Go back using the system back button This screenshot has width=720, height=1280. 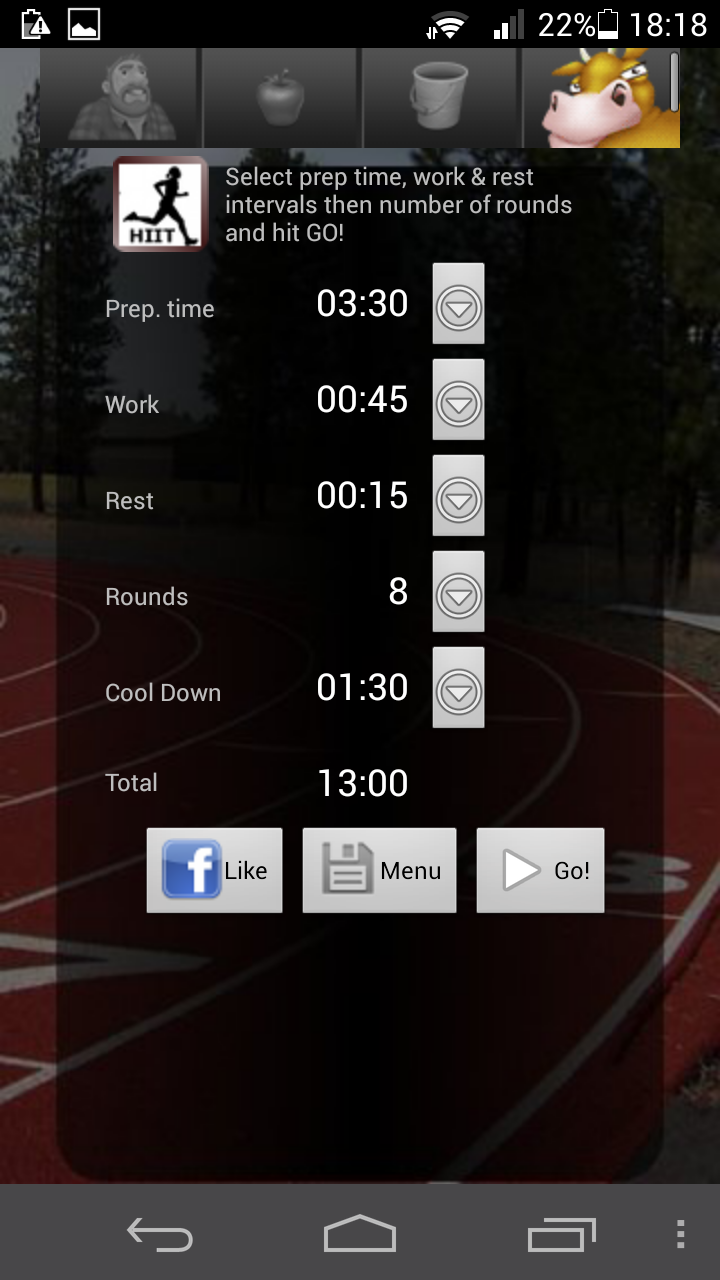160,1235
